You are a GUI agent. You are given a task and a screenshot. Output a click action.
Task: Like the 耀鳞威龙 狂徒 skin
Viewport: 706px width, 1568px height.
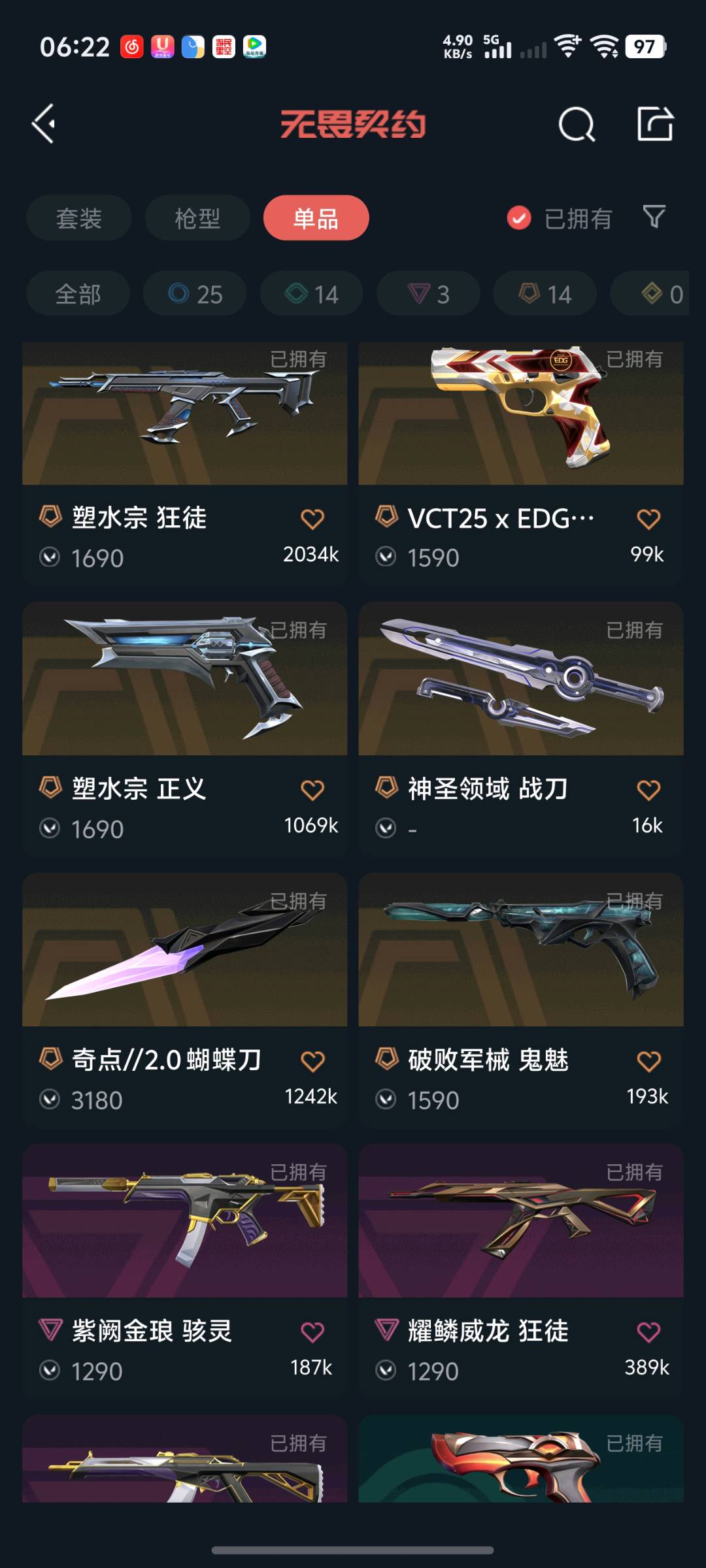coord(648,1331)
